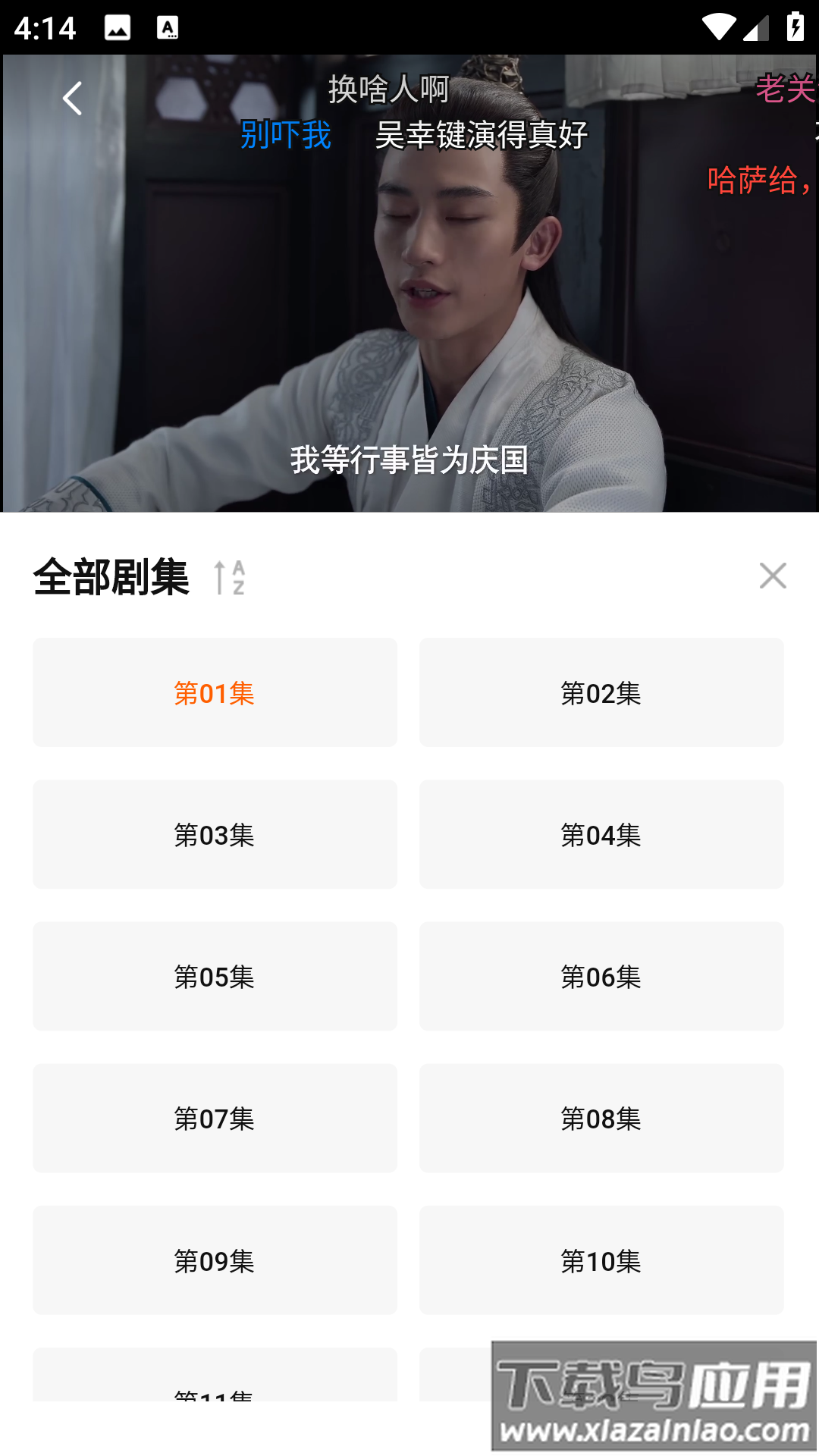Select episode 第05集
This screenshot has height=1456, width=819.
(214, 976)
